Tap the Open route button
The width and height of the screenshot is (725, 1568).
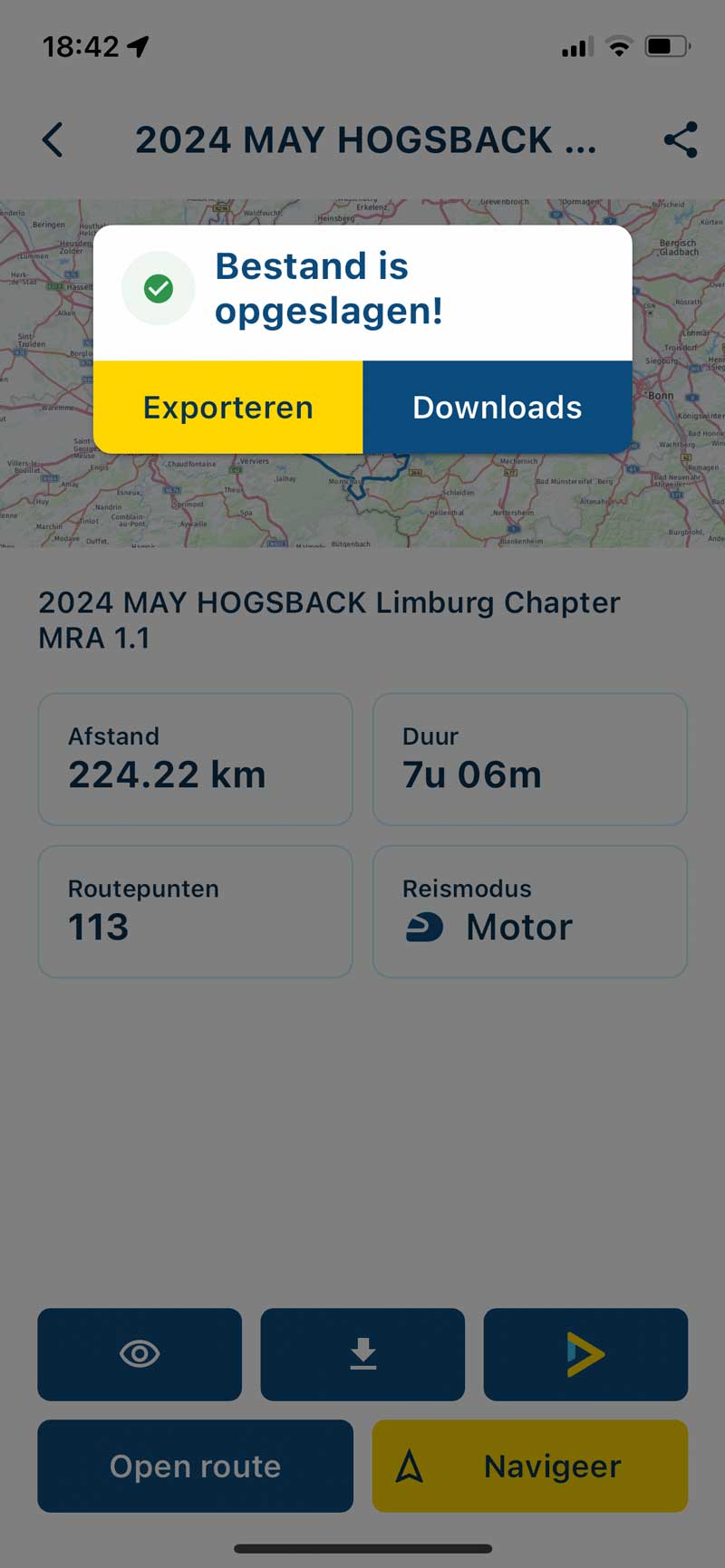[x=194, y=1466]
